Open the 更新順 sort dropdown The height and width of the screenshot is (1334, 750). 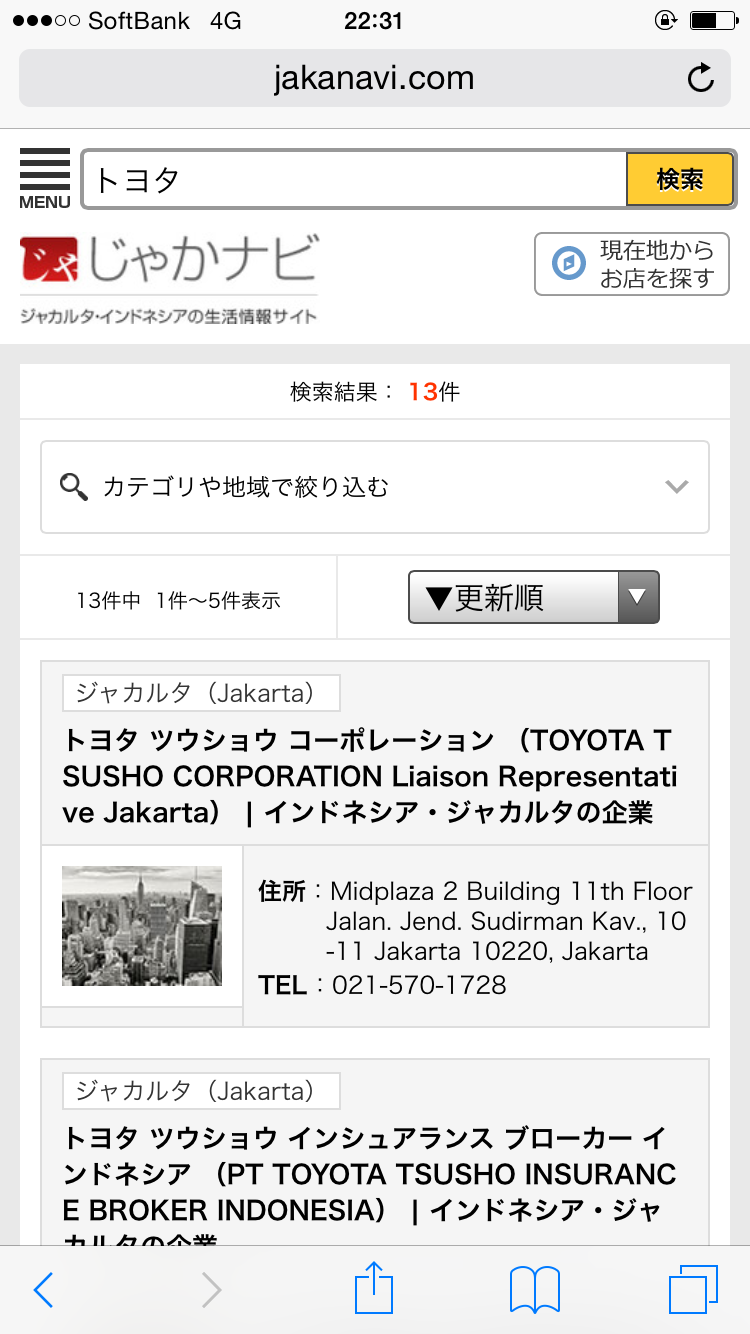[533, 597]
